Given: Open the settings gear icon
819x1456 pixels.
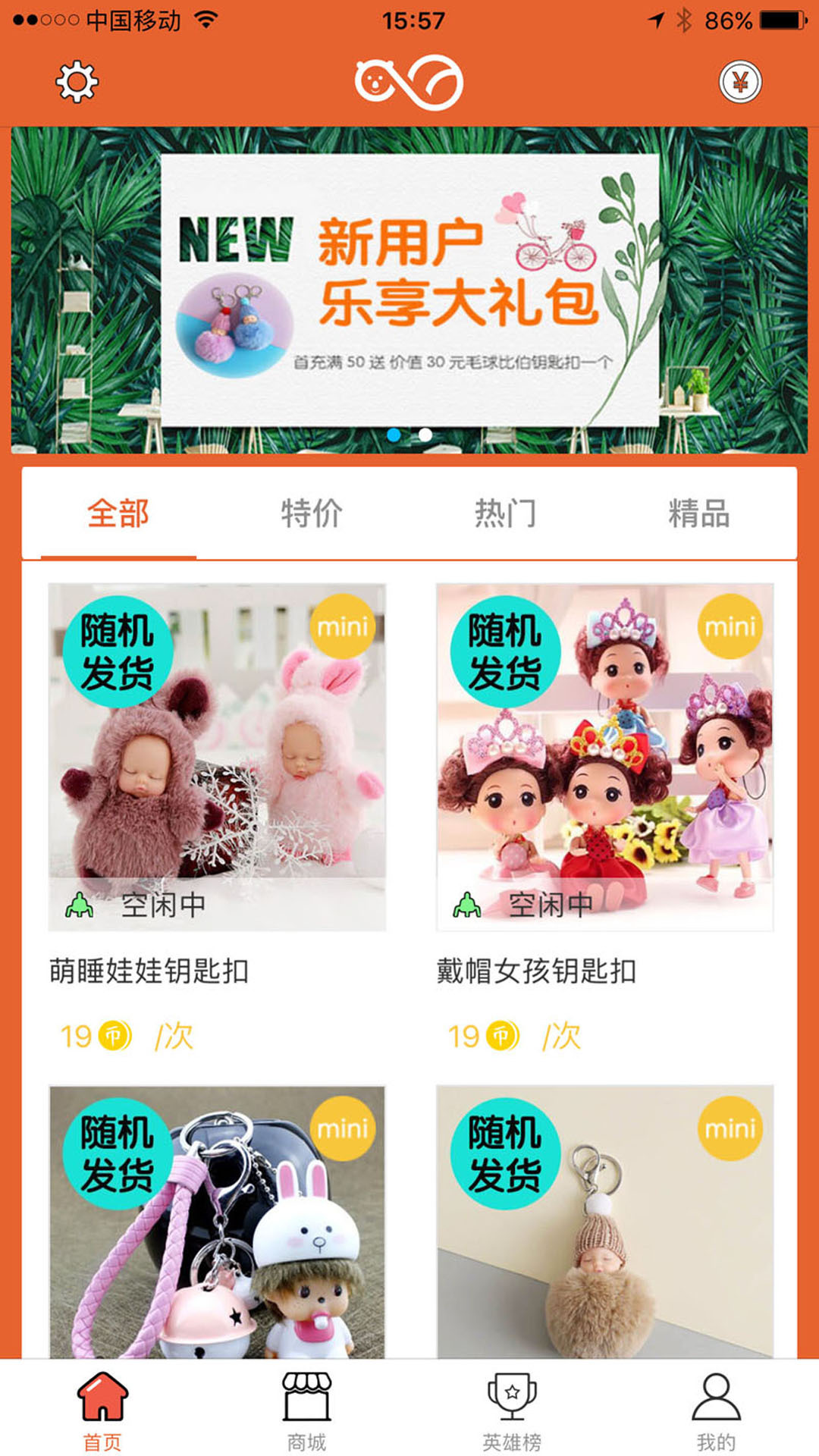Looking at the screenshot, I should tap(77, 82).
